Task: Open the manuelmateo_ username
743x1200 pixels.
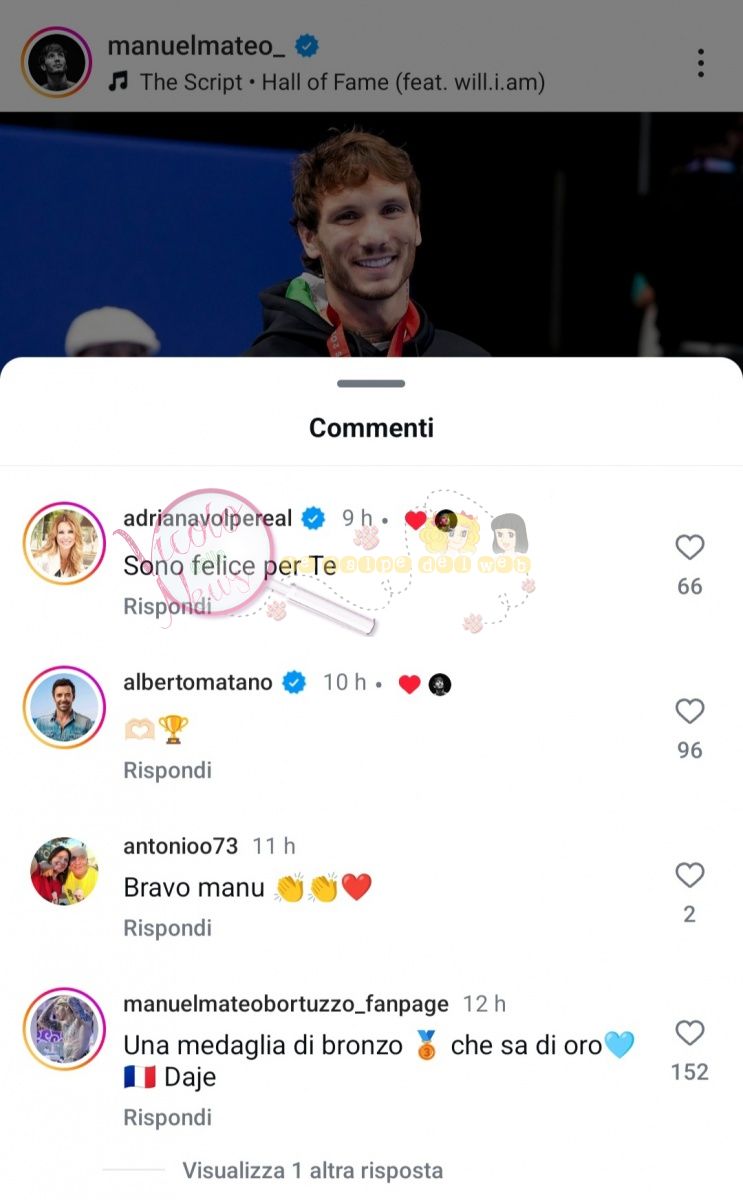Action: point(196,45)
